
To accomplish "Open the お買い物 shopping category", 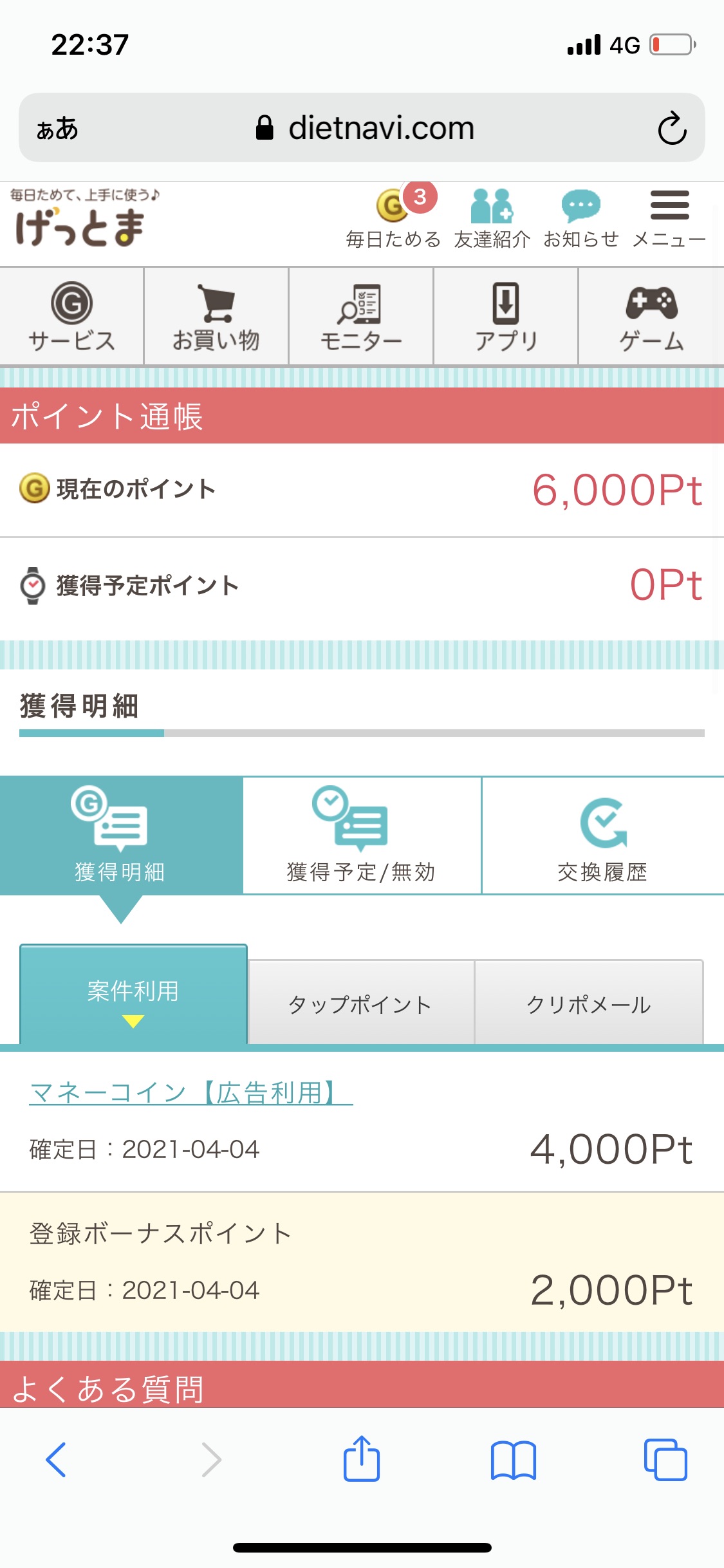I will [216, 317].
